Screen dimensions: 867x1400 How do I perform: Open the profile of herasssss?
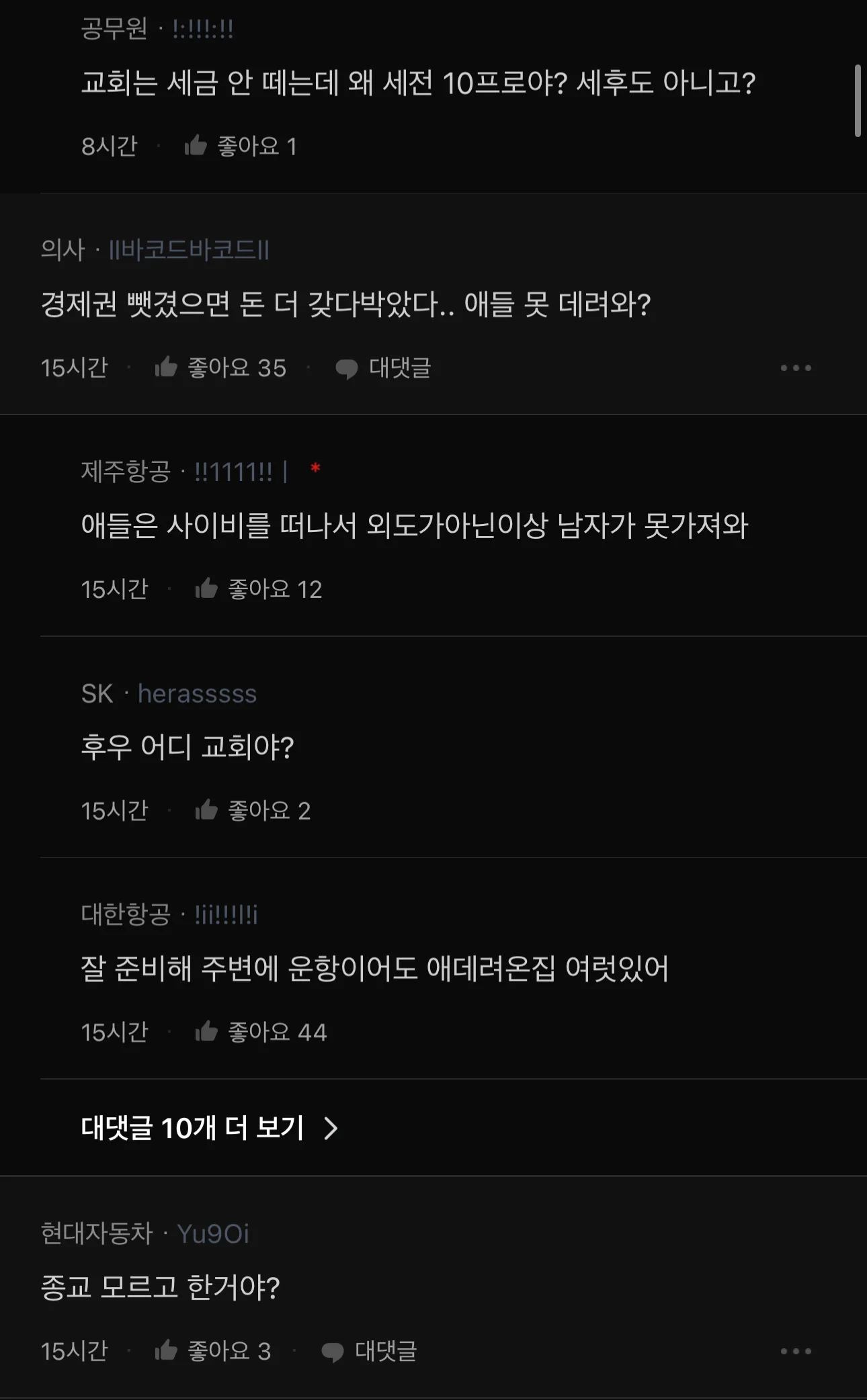click(197, 693)
